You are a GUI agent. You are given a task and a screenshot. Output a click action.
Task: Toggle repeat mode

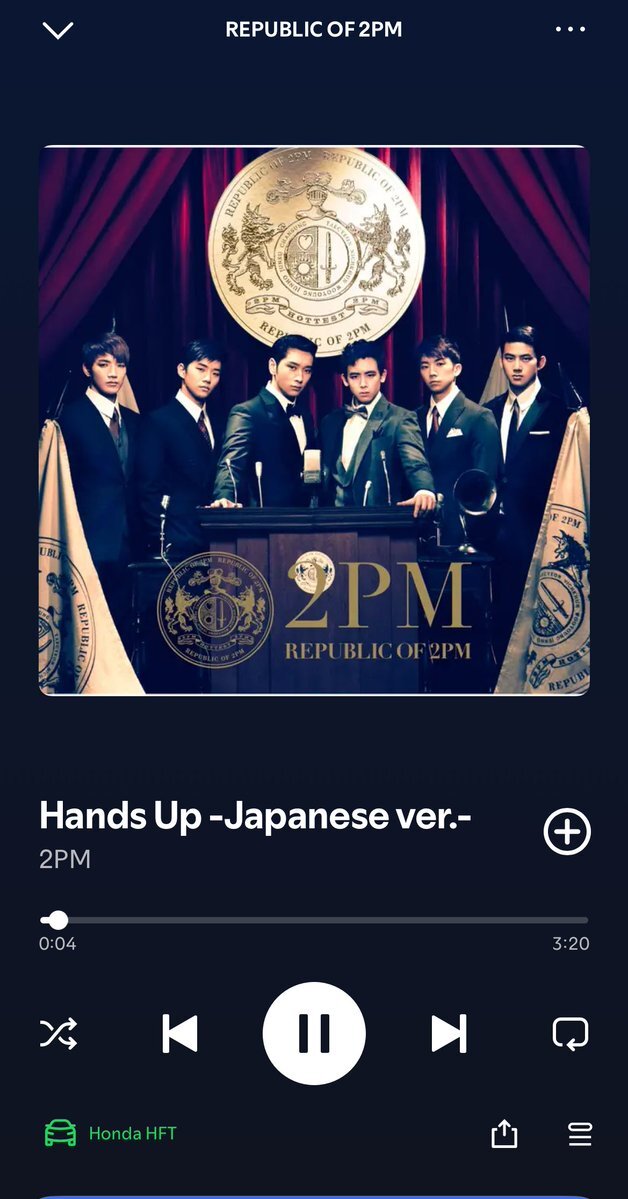click(570, 1033)
